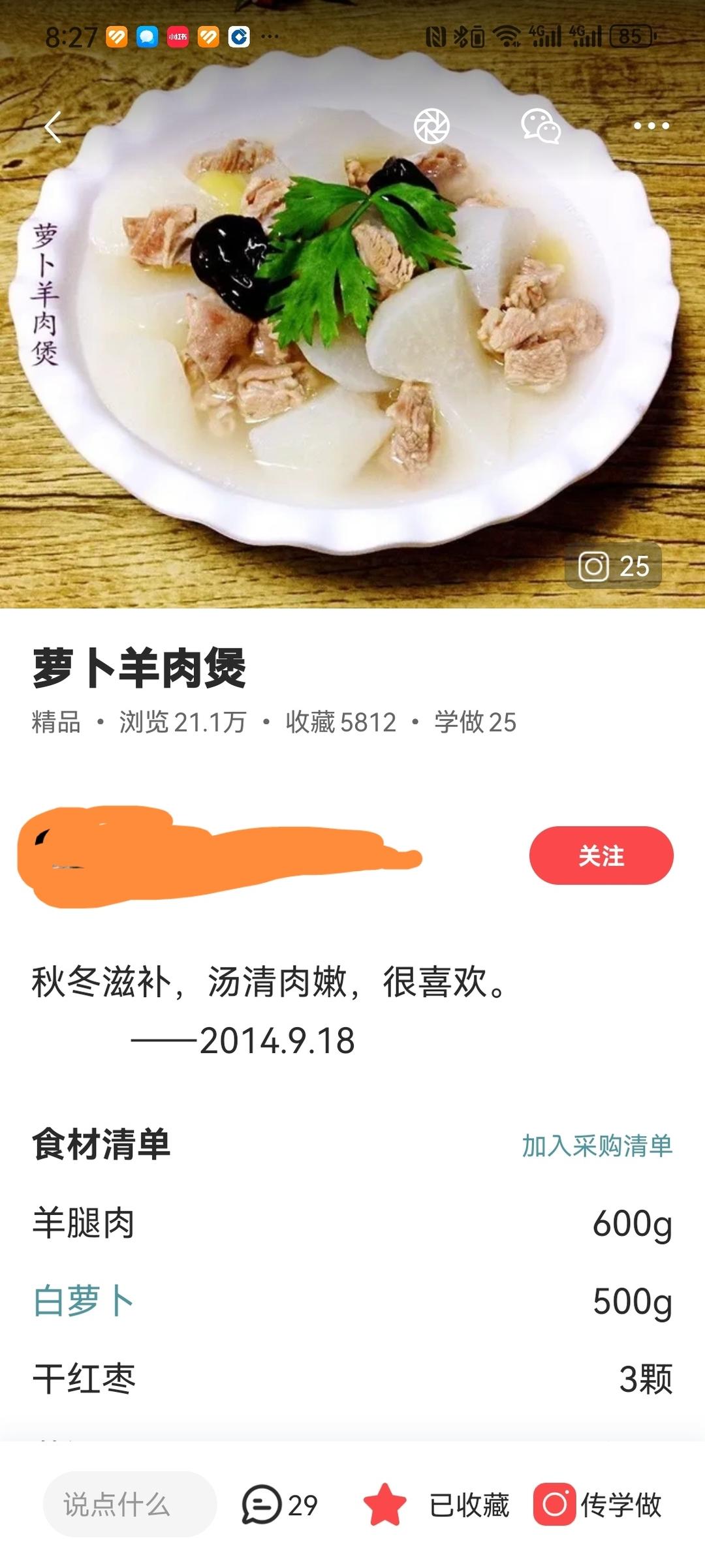Image resolution: width=705 pixels, height=1568 pixels.
Task: Remove the recipe from 已收藏 favorites
Action: pyautogui.click(x=436, y=1505)
